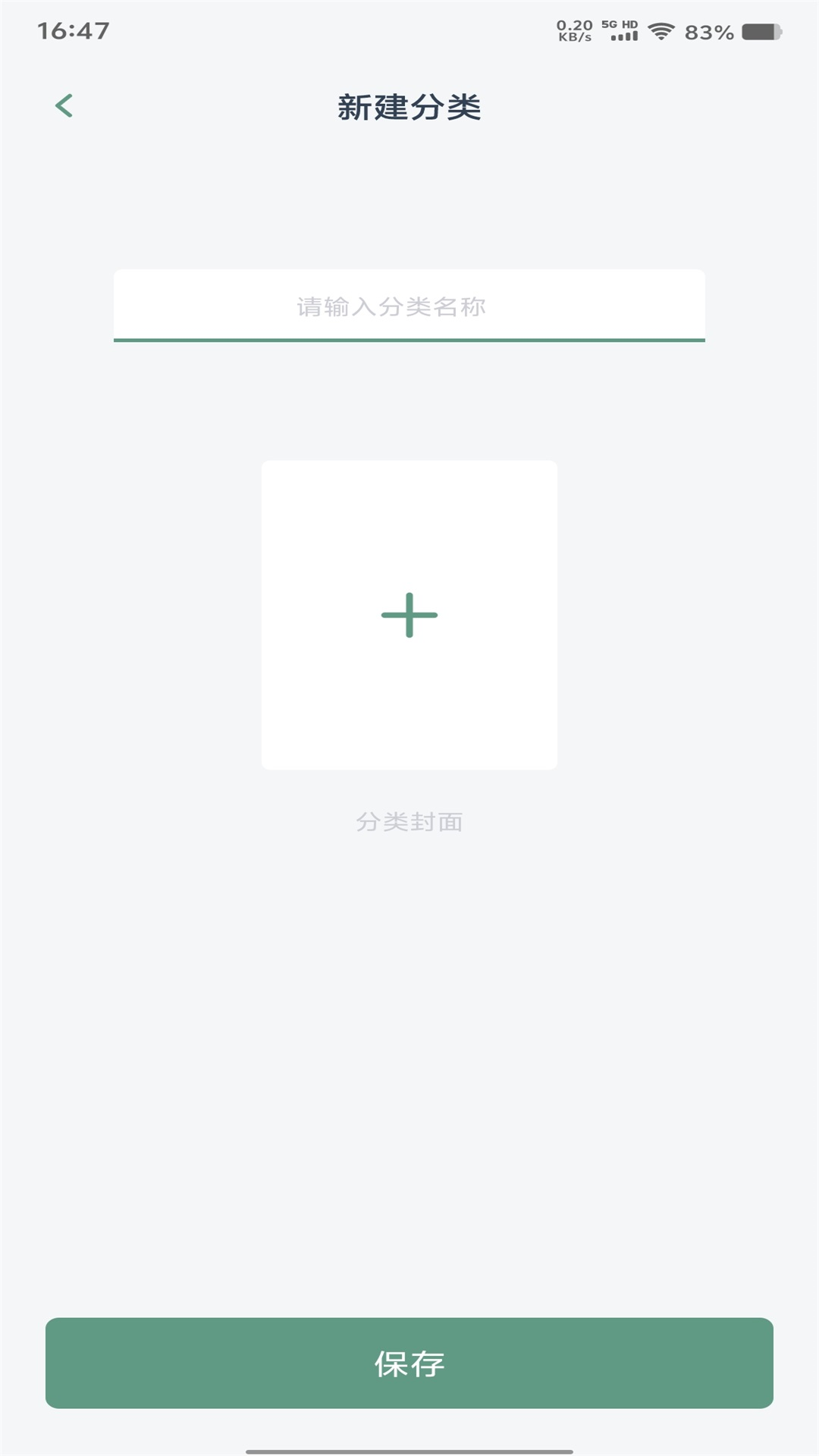Screen dimensions: 819x1456
Task: Click inside the 请输入分类名称 field
Action: pyautogui.click(x=409, y=306)
